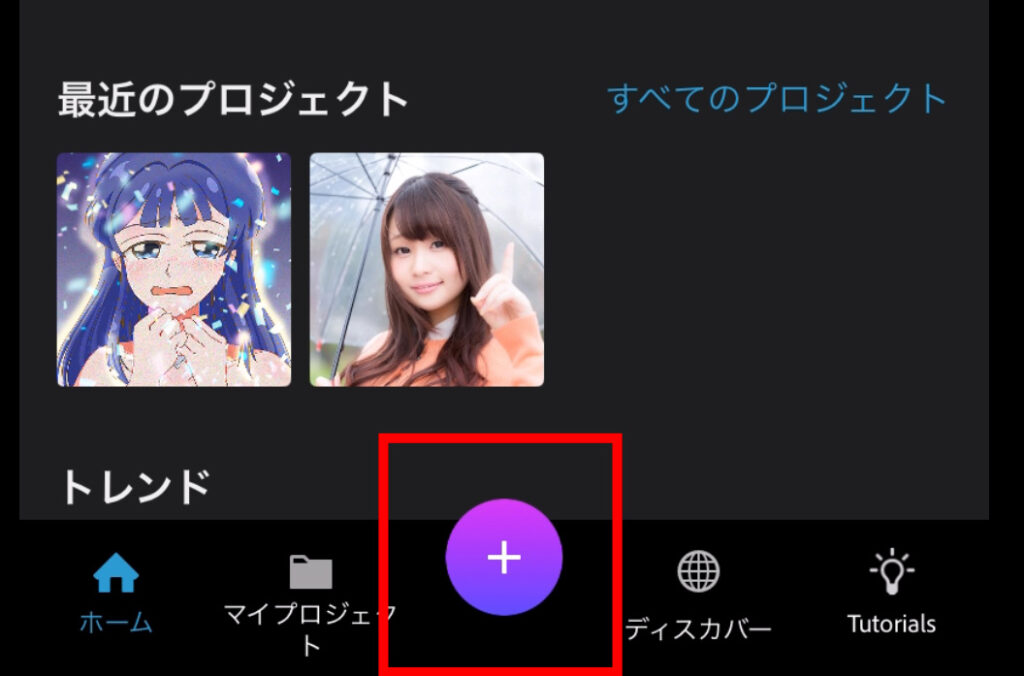1024x676 pixels.
Task: Open the すべてのプロジェクト link
Action: [777, 99]
